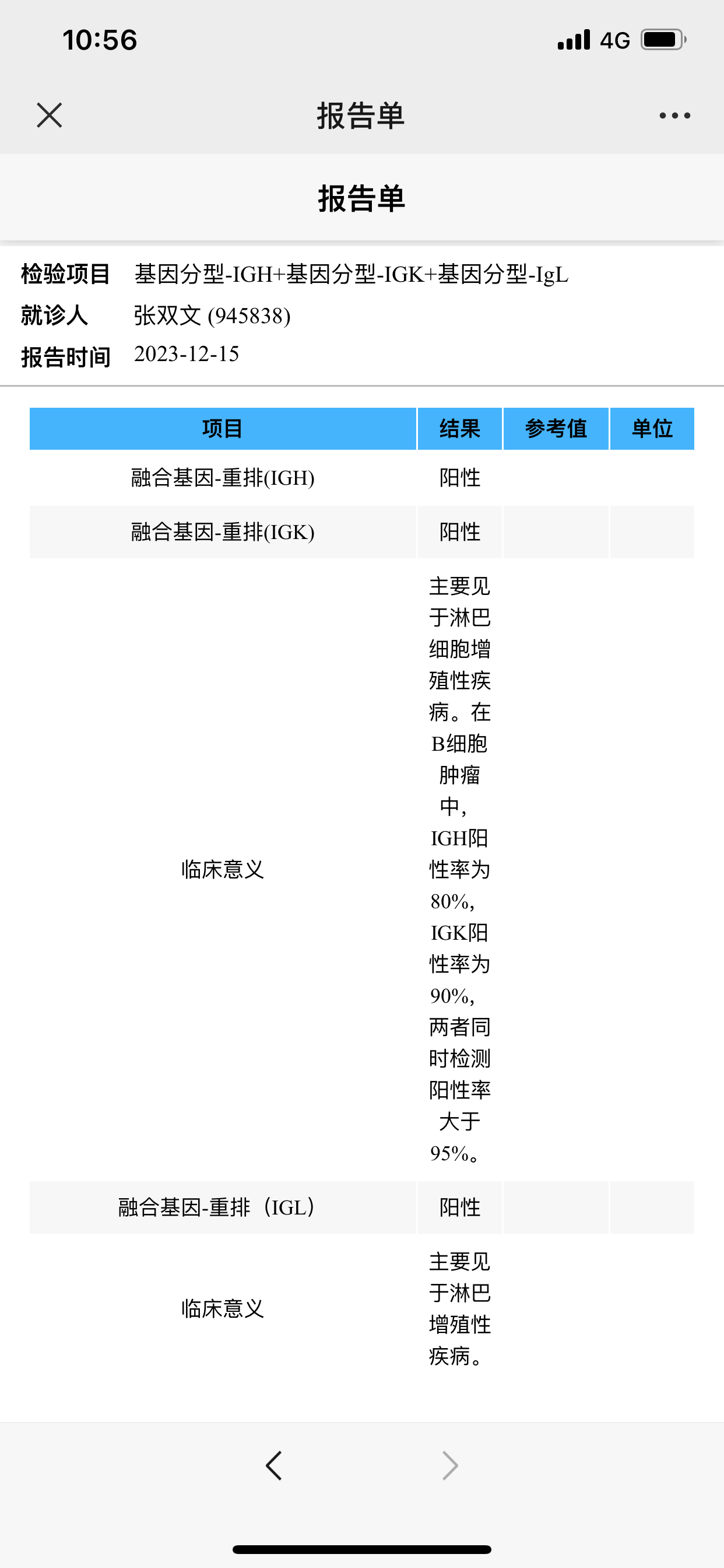Tap the forward arrow in the bottom bar
Image resolution: width=724 pixels, height=1568 pixels.
click(x=449, y=1465)
